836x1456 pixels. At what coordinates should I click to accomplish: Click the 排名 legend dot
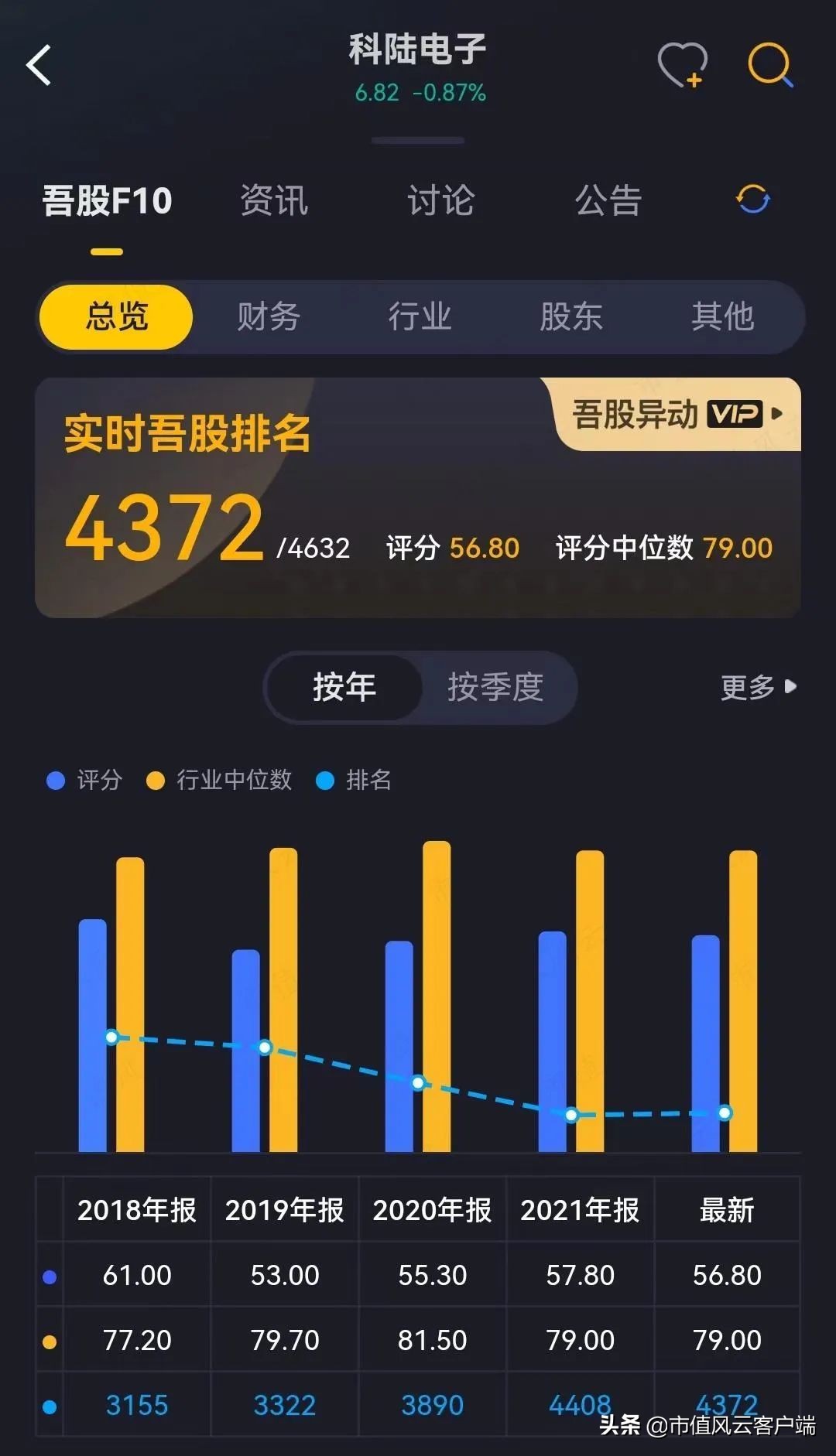tap(325, 781)
